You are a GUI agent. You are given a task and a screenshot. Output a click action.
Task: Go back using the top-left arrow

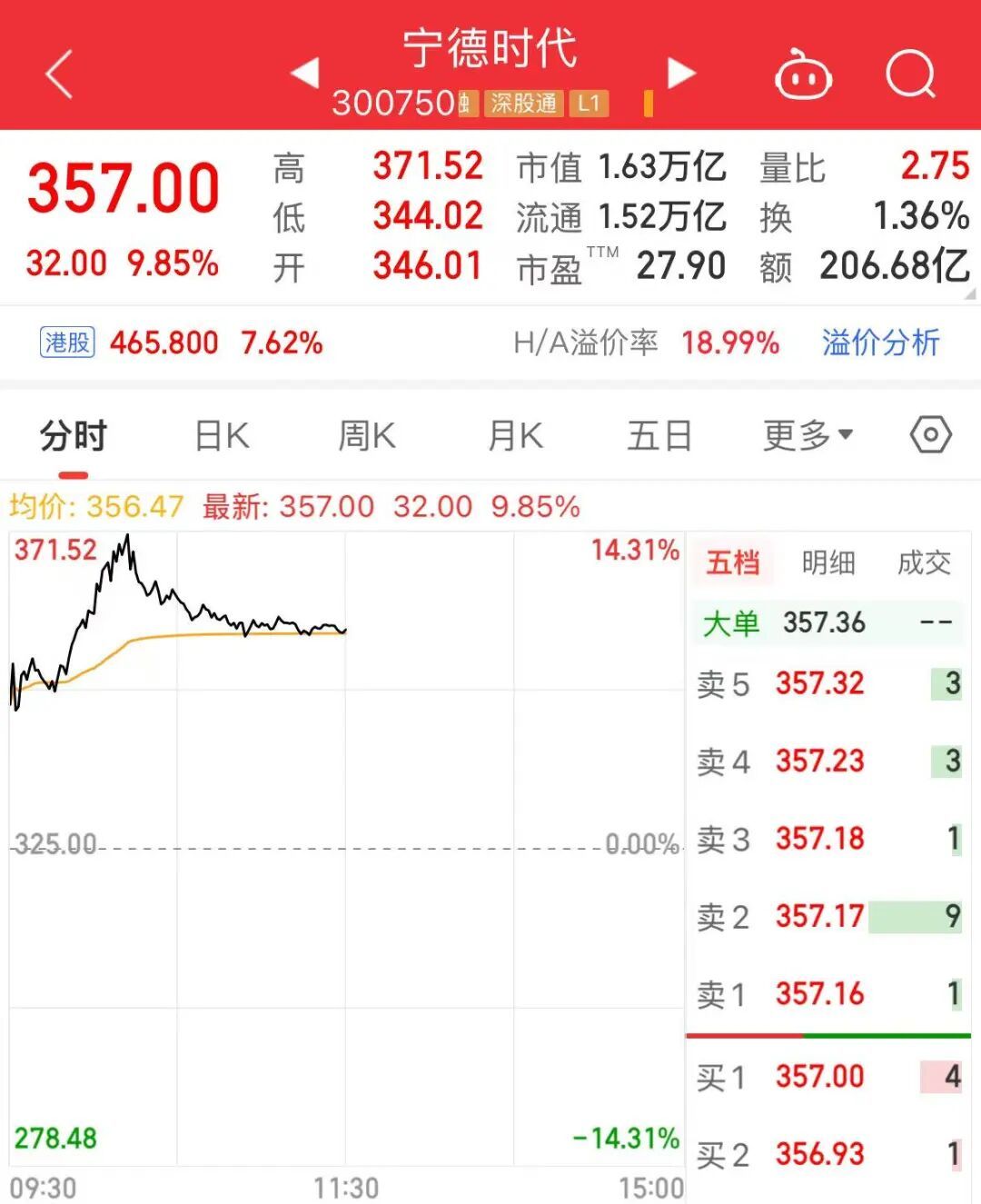pyautogui.click(x=60, y=74)
